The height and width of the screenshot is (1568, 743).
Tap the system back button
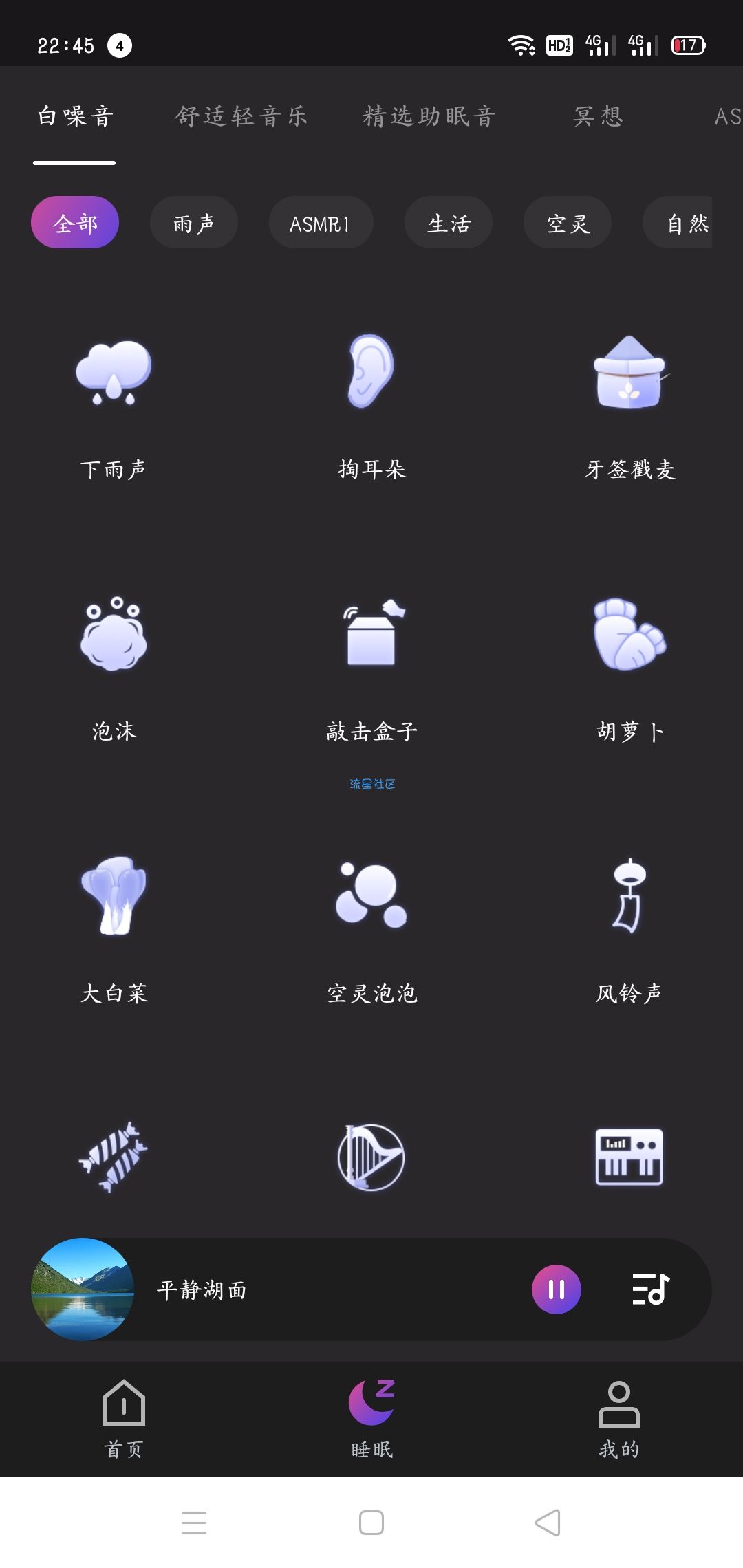point(548,1523)
